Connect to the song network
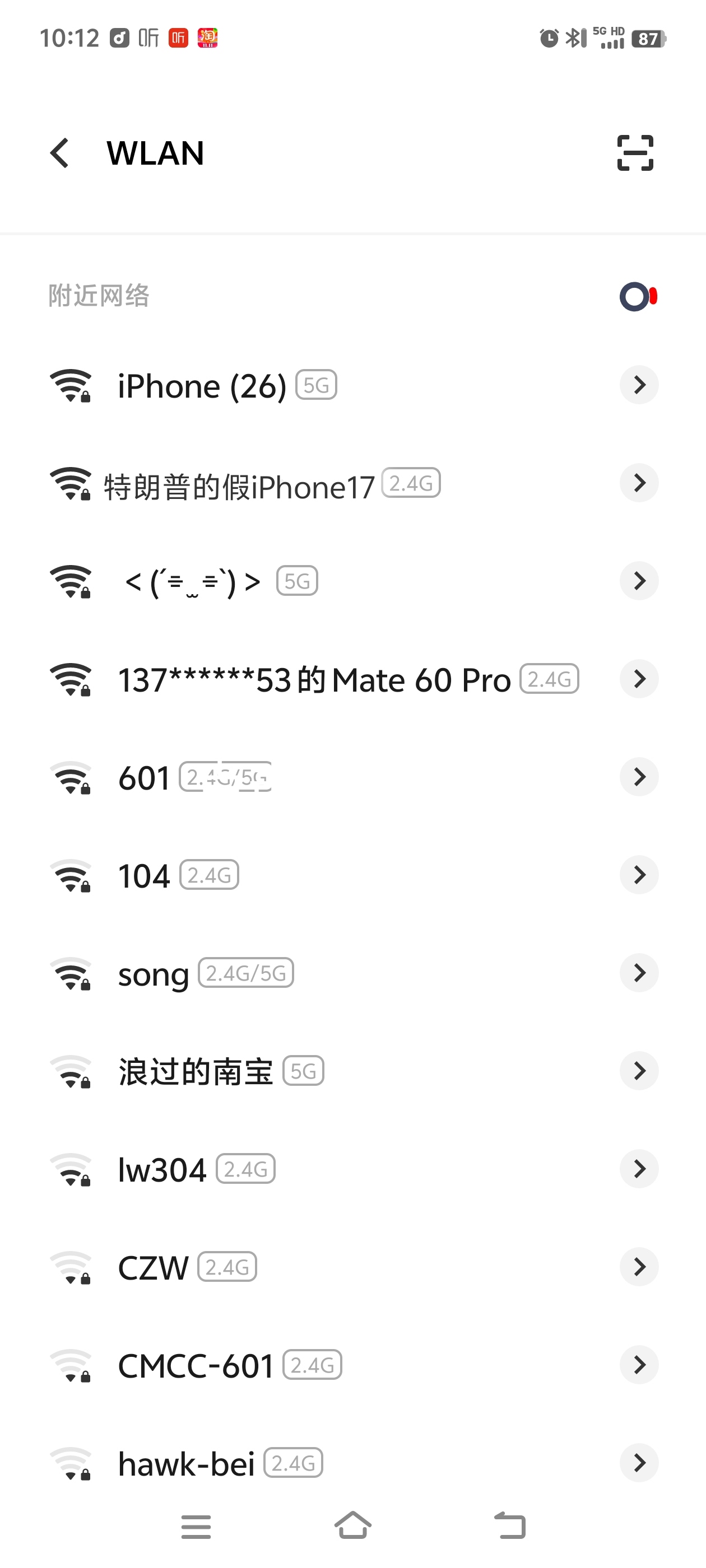 point(154,974)
